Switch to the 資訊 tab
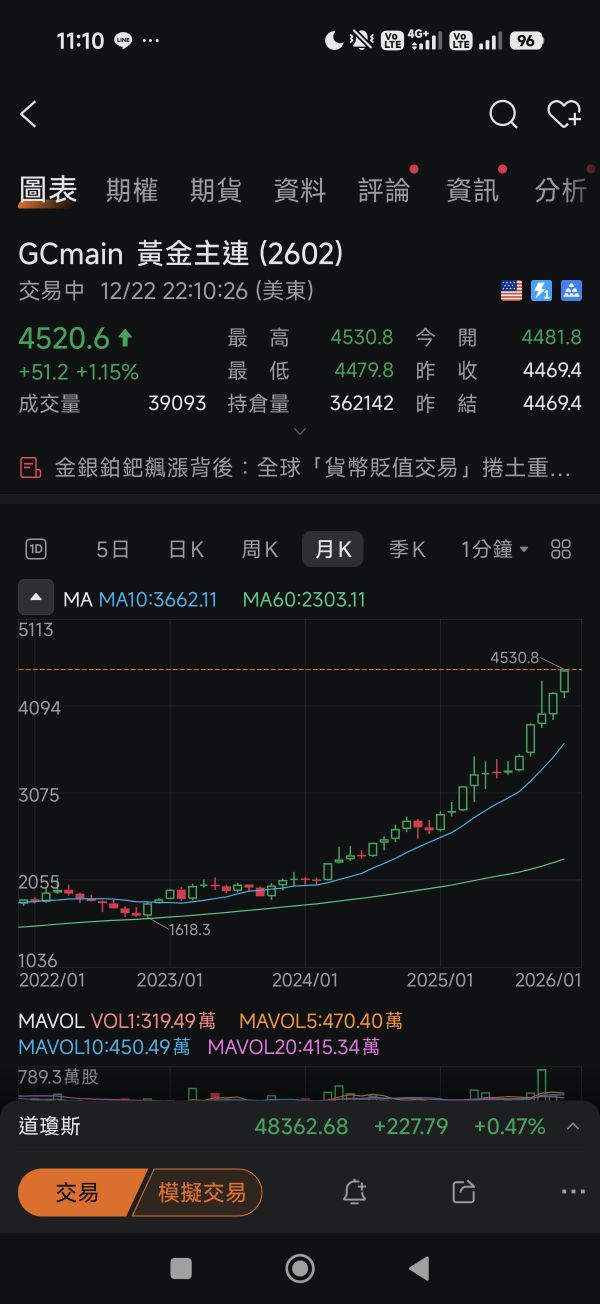This screenshot has height=1304, width=600. point(472,190)
